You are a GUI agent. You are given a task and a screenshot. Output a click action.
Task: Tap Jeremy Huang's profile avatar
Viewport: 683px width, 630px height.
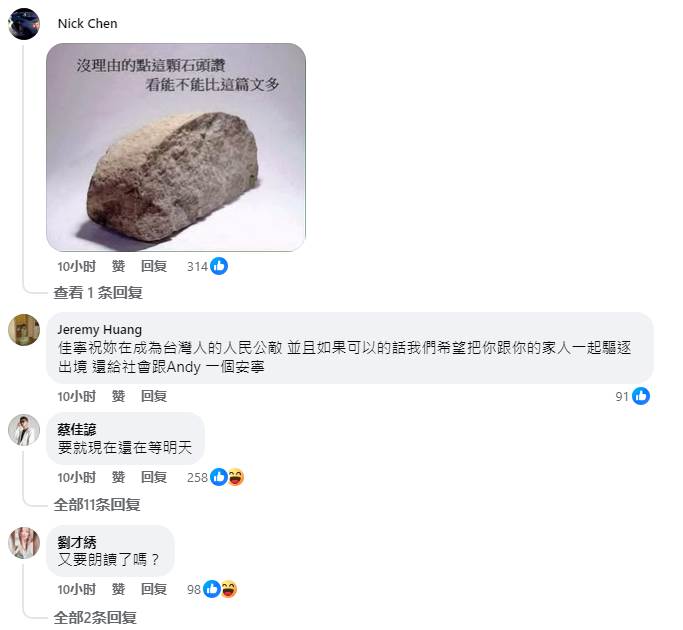tap(24, 329)
